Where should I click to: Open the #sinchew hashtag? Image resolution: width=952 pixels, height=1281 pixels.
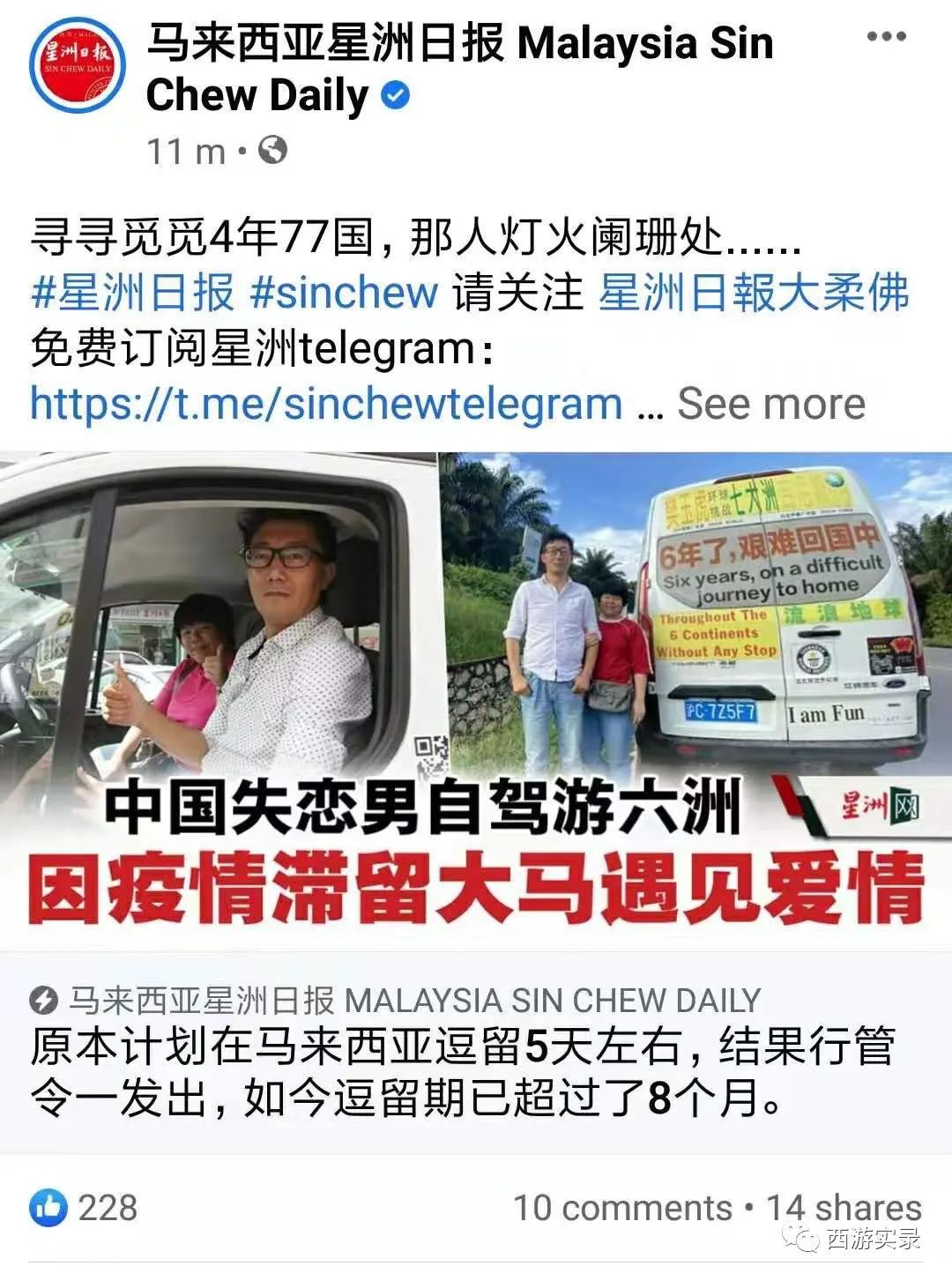tap(344, 293)
